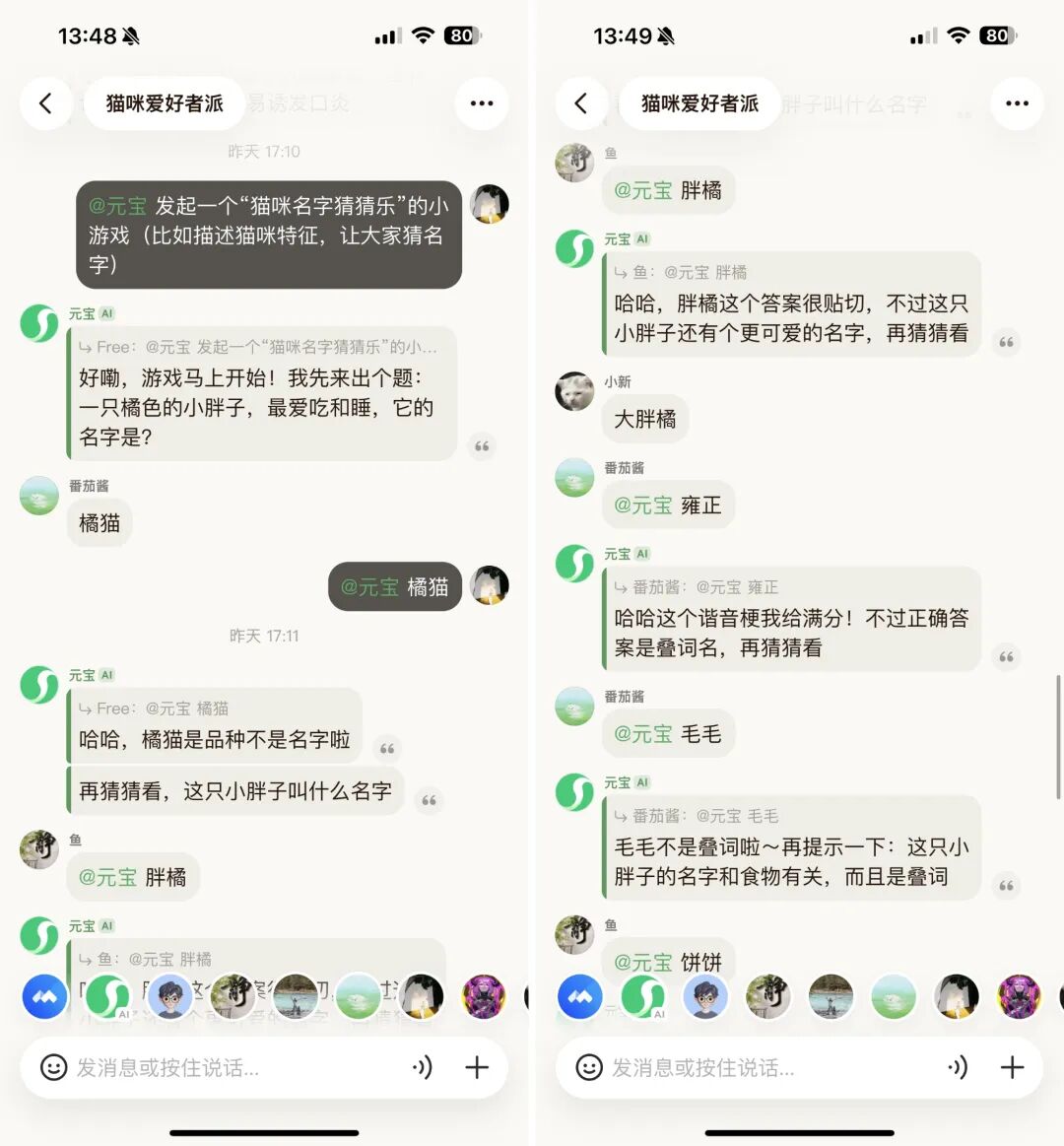Quote the message '好嘞，游戏马上开始'
1064x1146 pixels.
(x=482, y=446)
